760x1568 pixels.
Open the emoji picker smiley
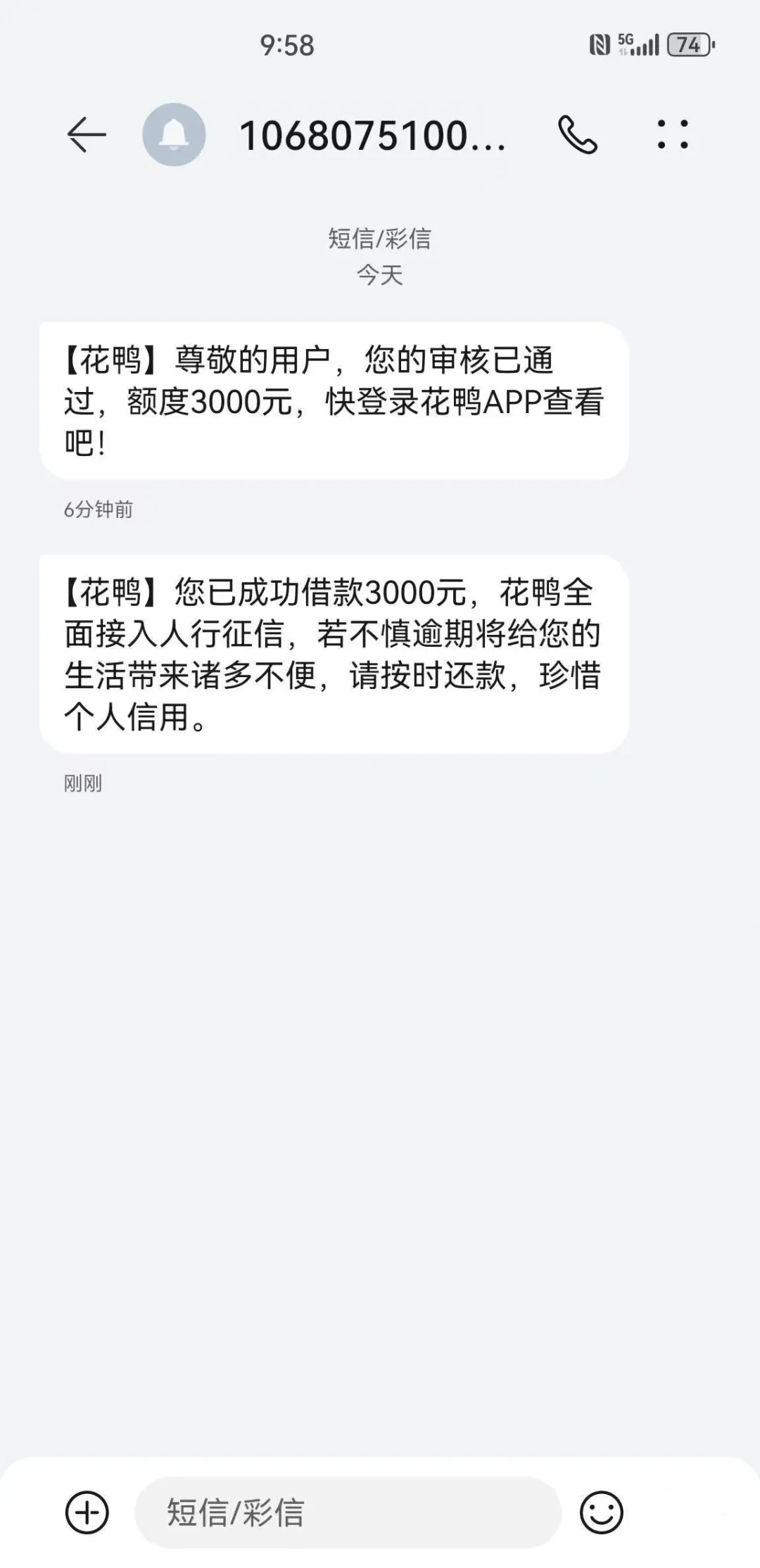[x=602, y=1512]
